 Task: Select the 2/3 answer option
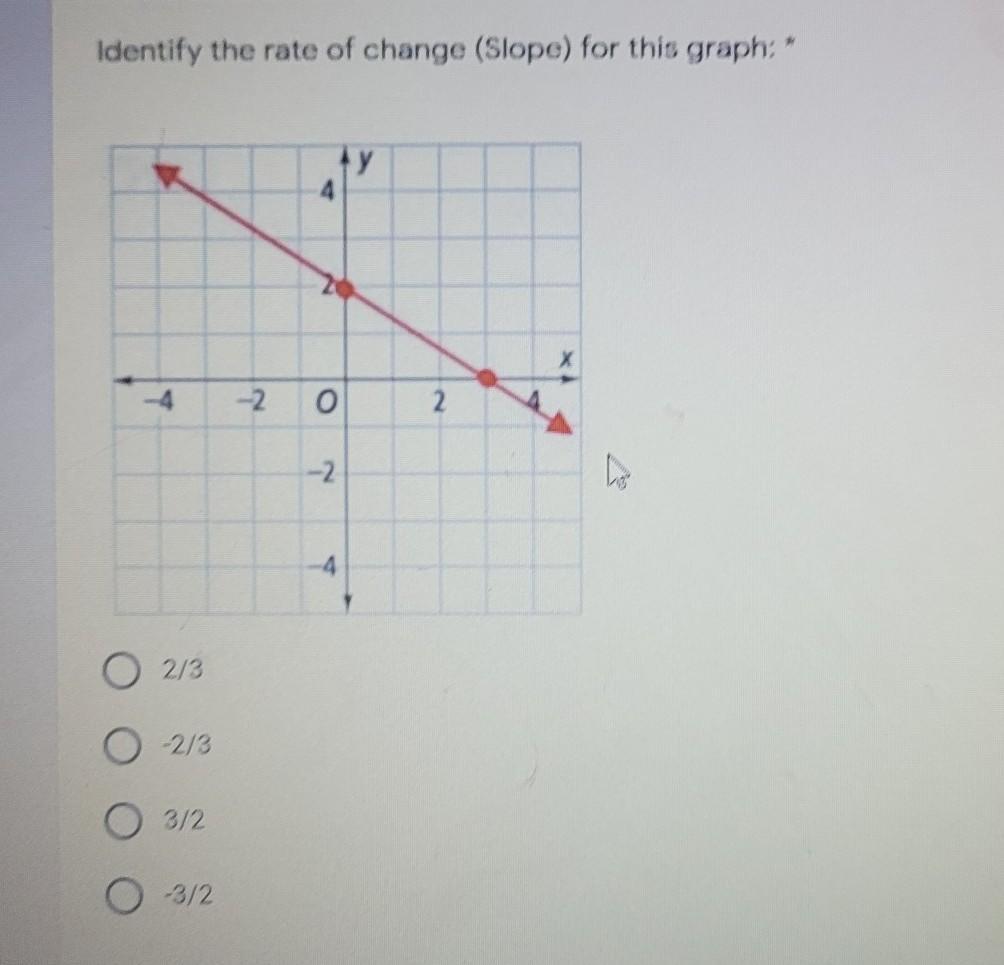[121, 671]
